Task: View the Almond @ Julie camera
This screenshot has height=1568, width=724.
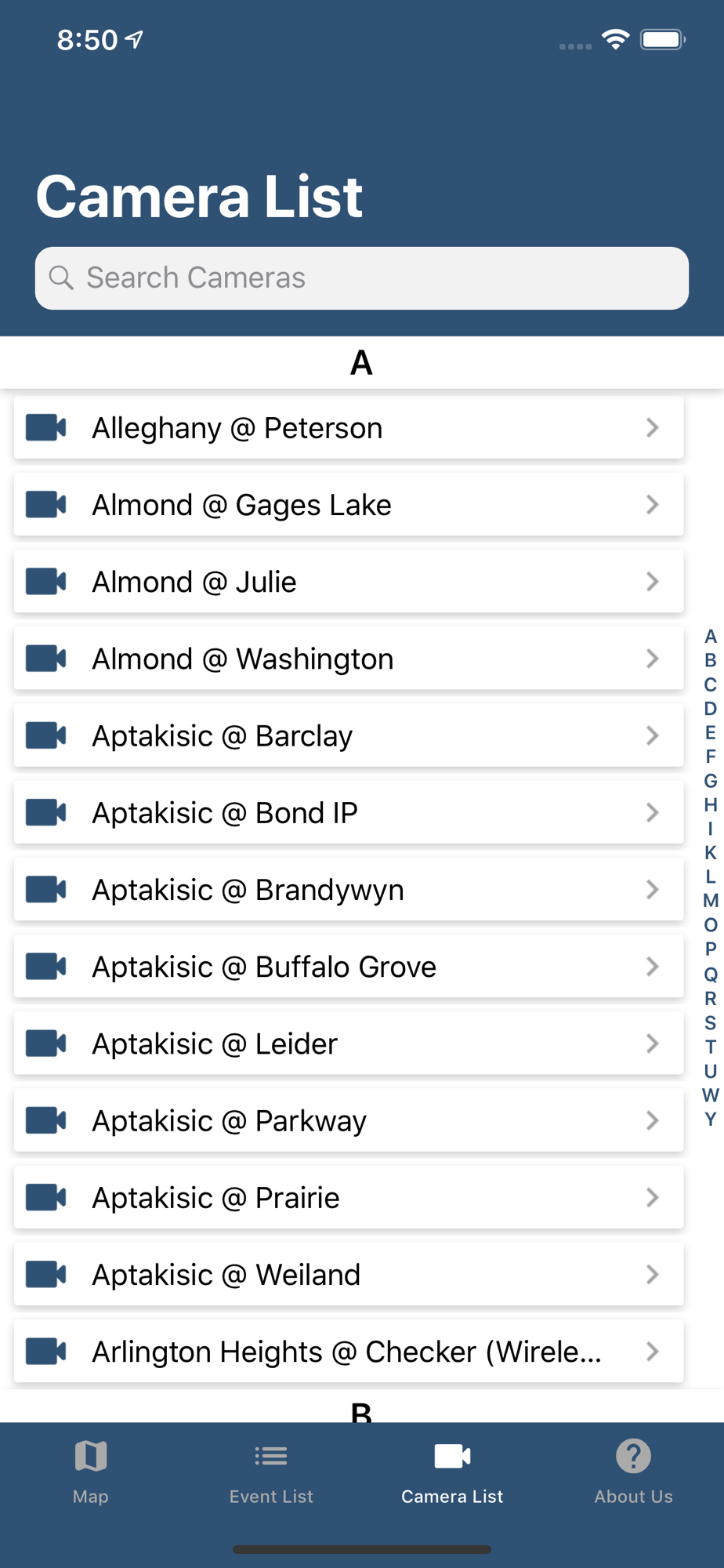Action: pyautogui.click(x=349, y=582)
